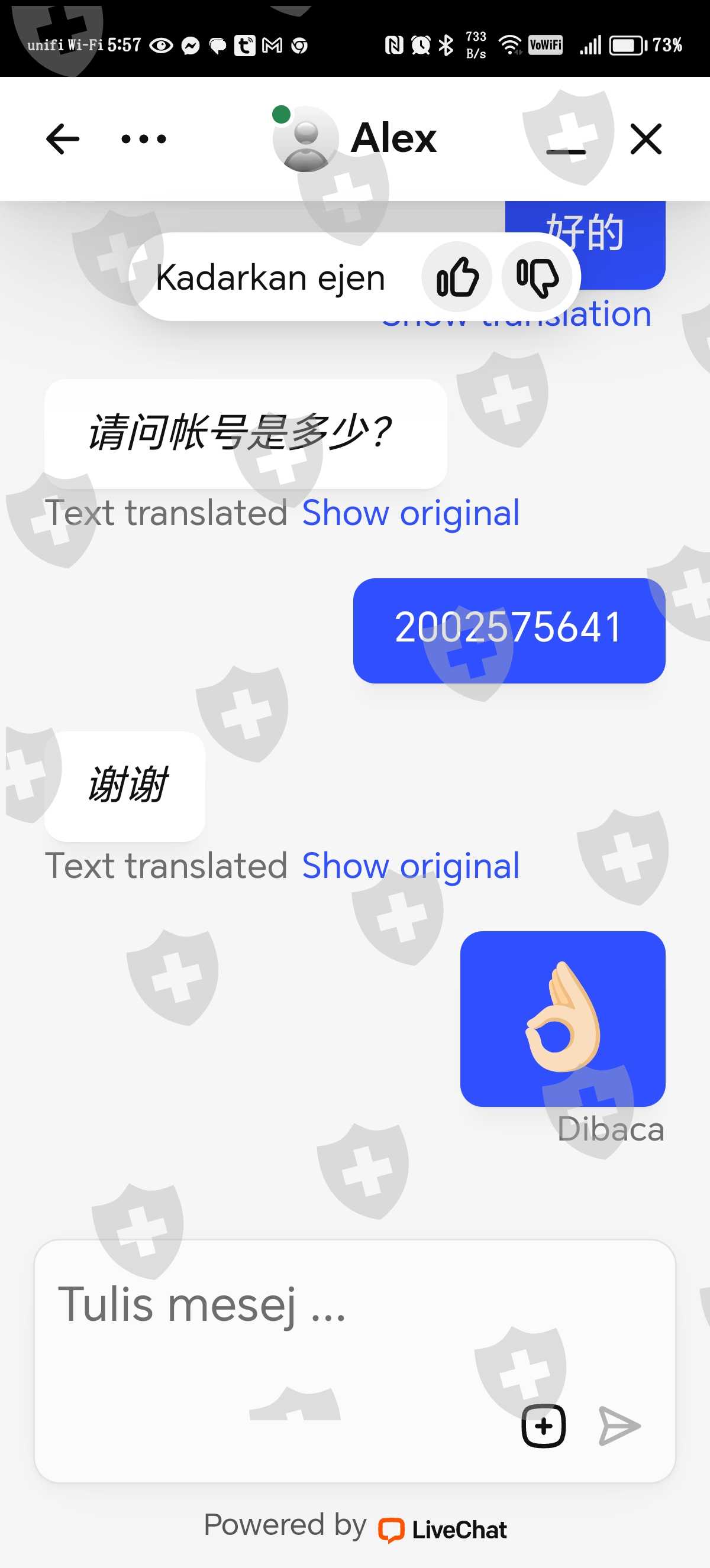Show original of the 谢谢 message

point(411,865)
